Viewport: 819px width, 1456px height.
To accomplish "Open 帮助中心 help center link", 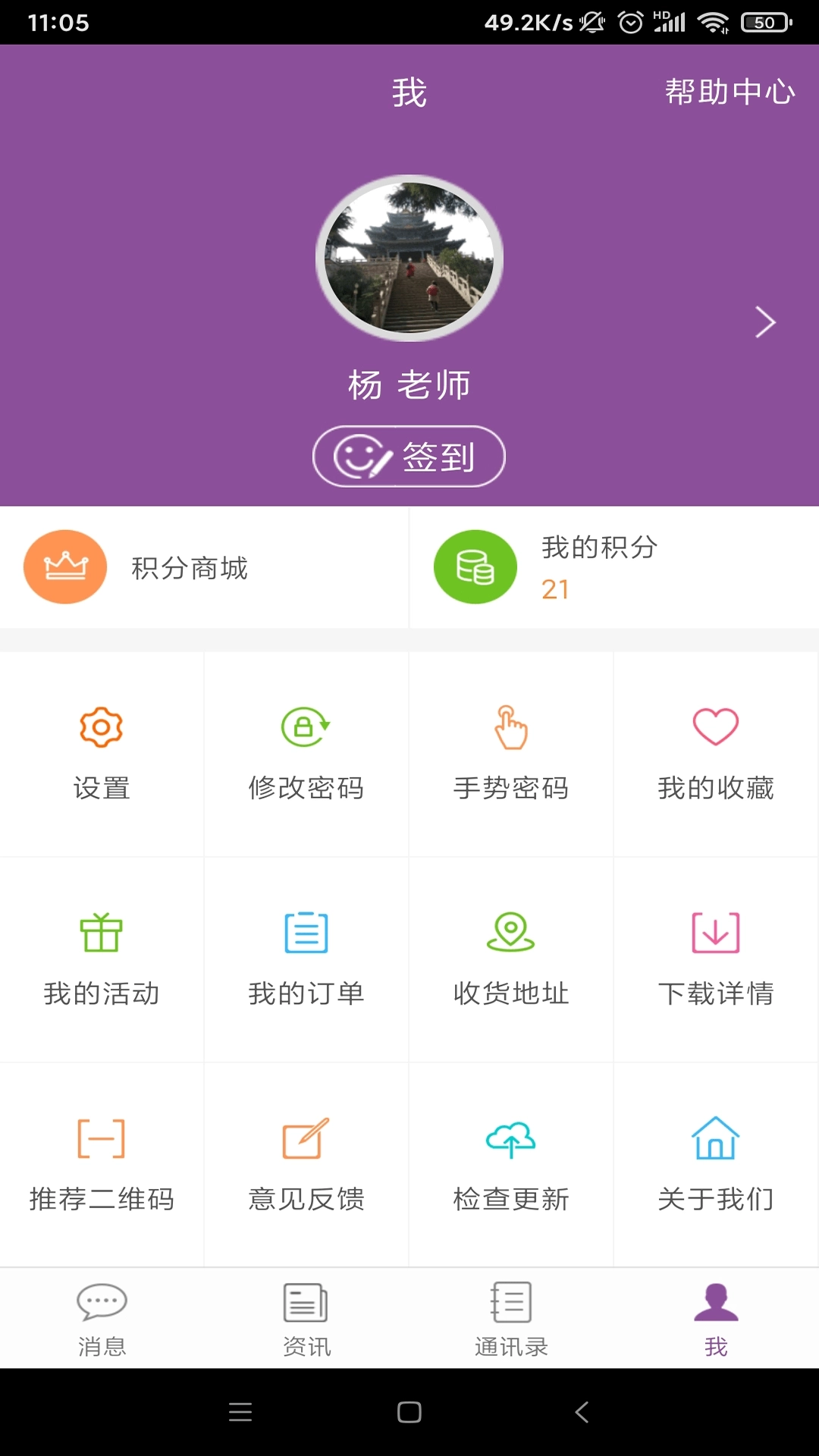I will click(730, 92).
